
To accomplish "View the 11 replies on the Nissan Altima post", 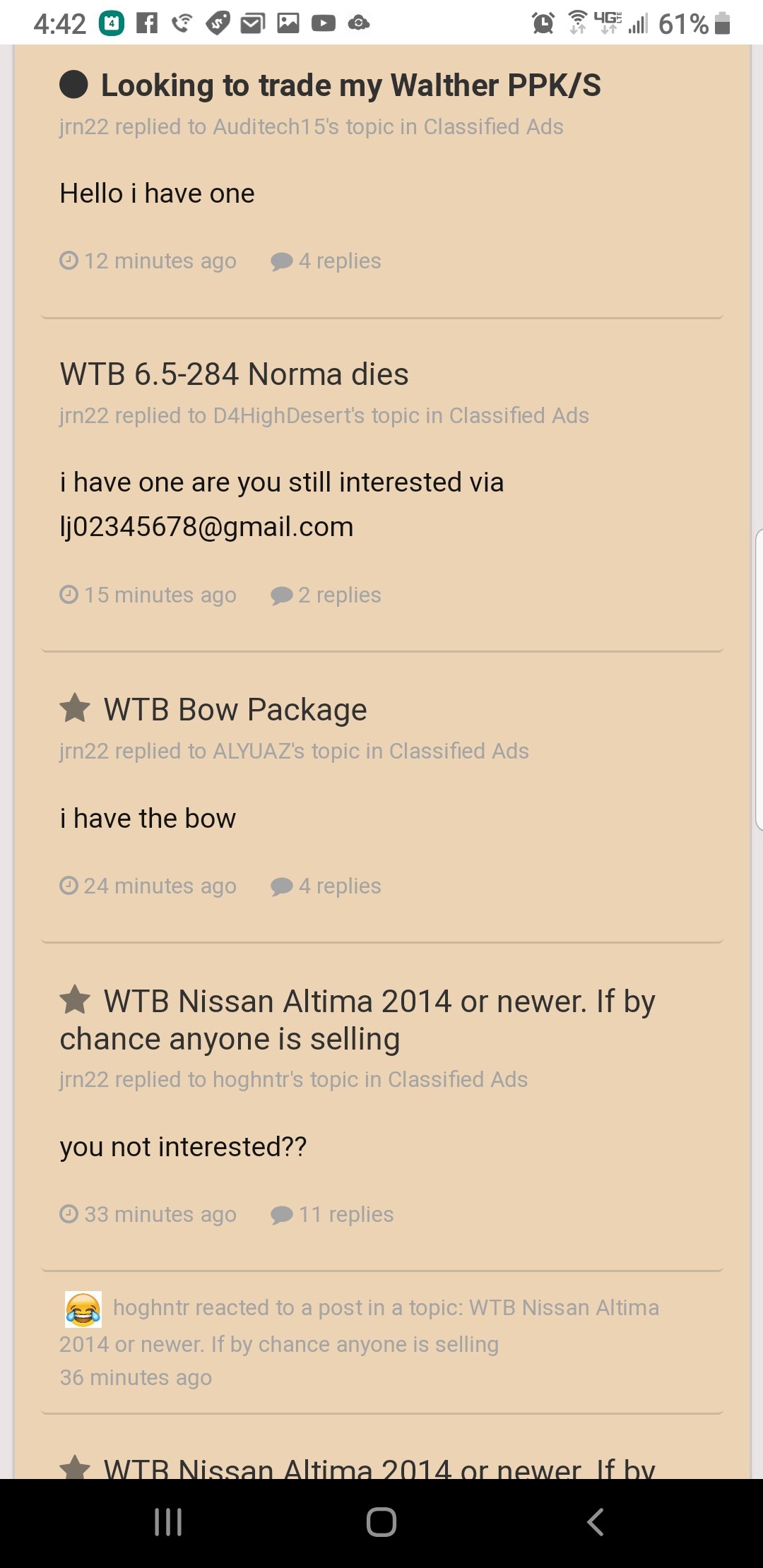I will pyautogui.click(x=332, y=1215).
